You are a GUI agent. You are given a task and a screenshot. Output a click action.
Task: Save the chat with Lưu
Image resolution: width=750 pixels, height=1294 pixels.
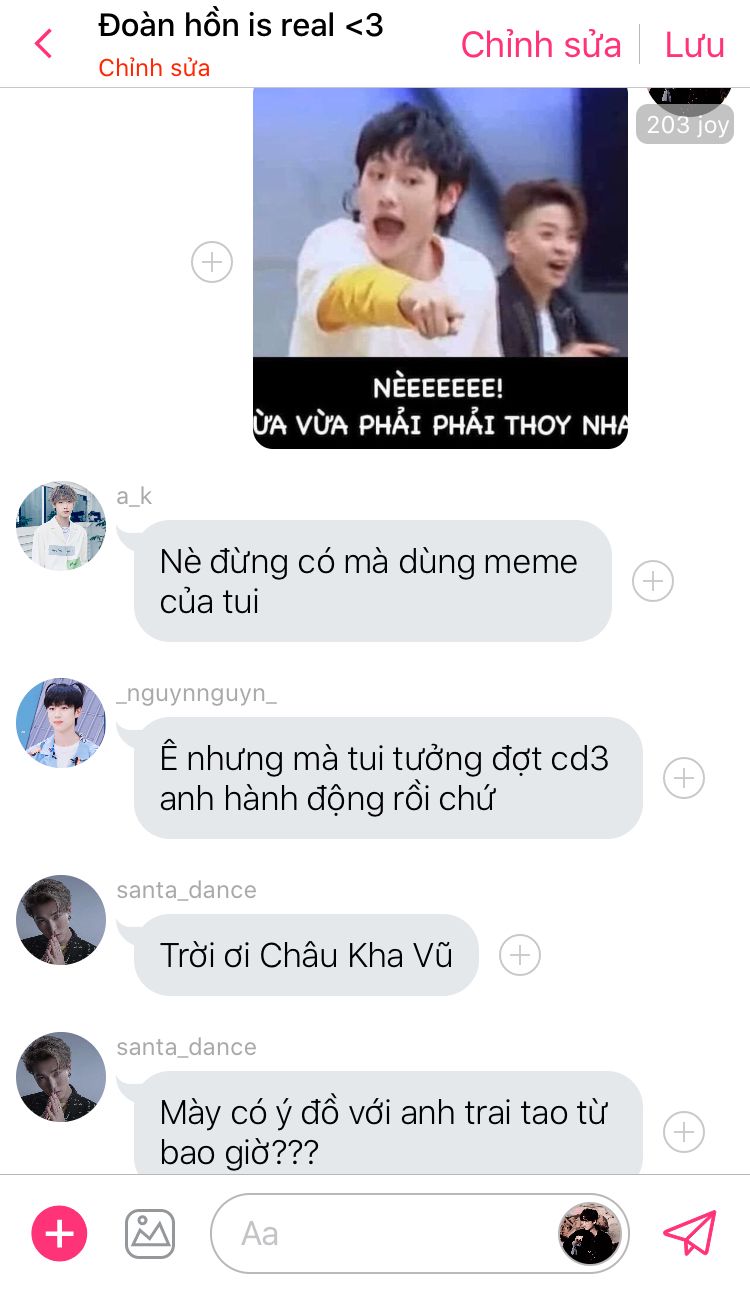(694, 45)
